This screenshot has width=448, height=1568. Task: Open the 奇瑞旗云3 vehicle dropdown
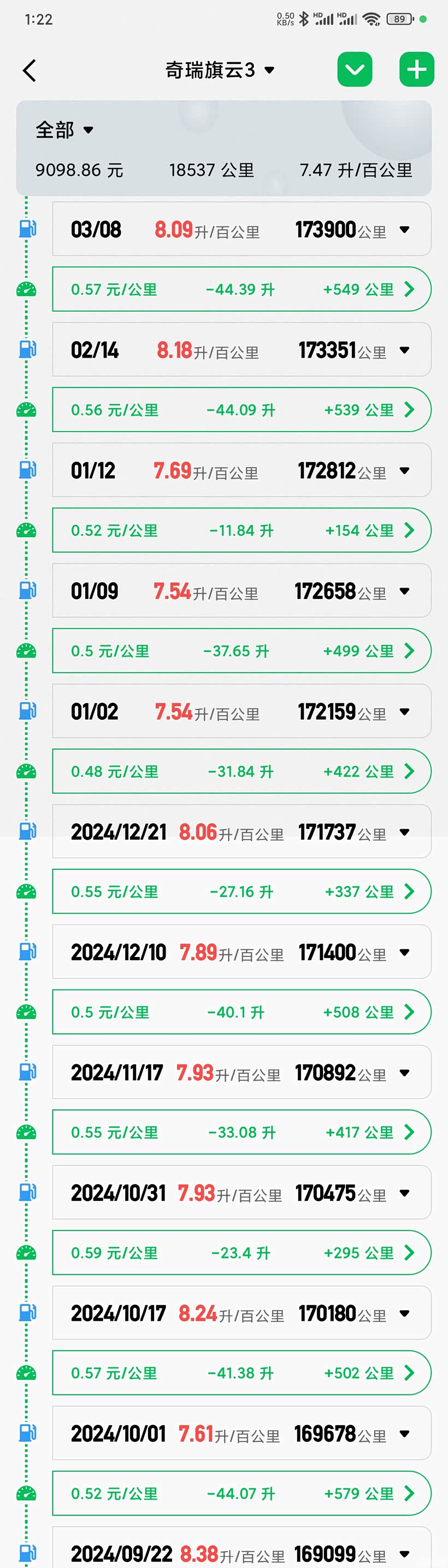pyautogui.click(x=220, y=71)
